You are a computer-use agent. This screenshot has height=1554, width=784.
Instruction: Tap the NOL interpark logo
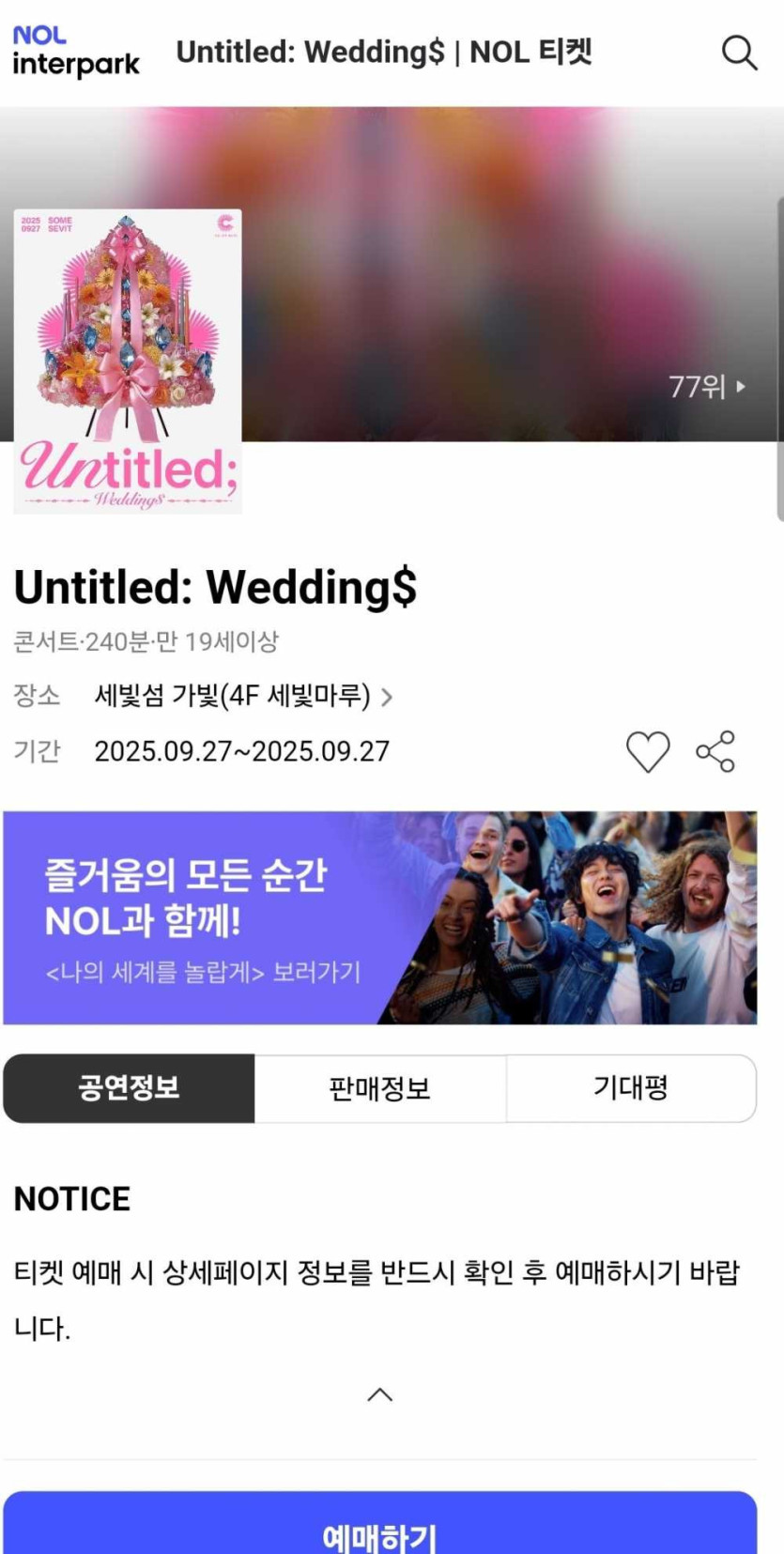(x=75, y=52)
